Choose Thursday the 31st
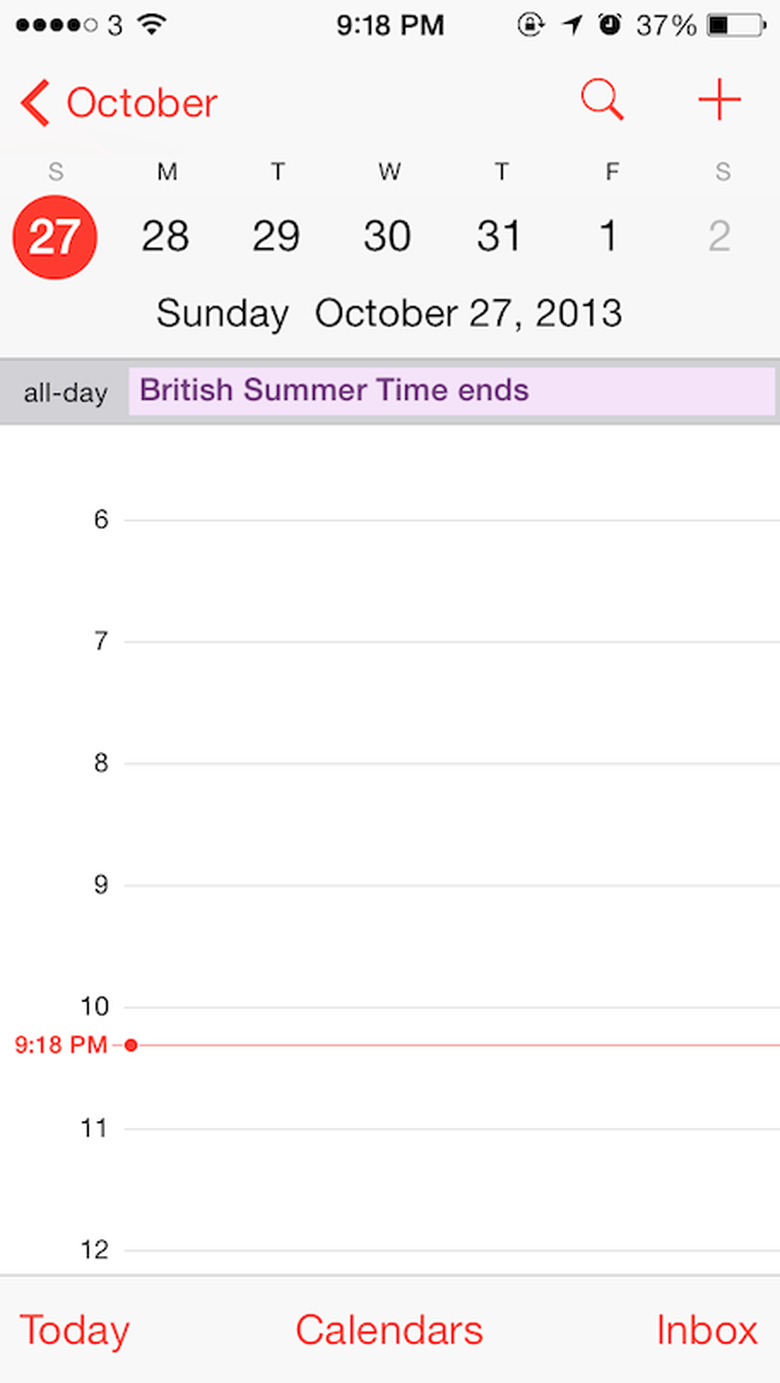This screenshot has height=1383, width=780. click(x=499, y=236)
